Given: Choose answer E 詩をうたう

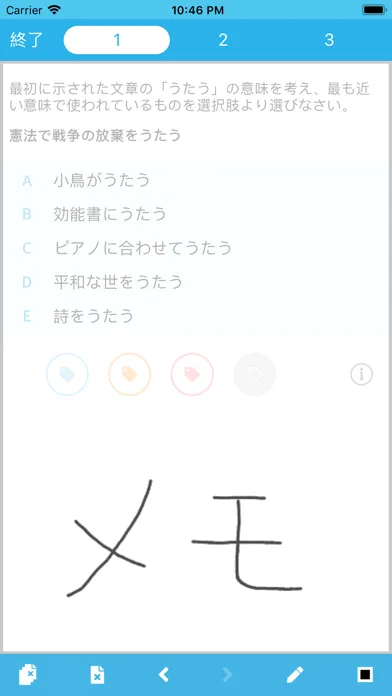Looking at the screenshot, I should point(196,316).
